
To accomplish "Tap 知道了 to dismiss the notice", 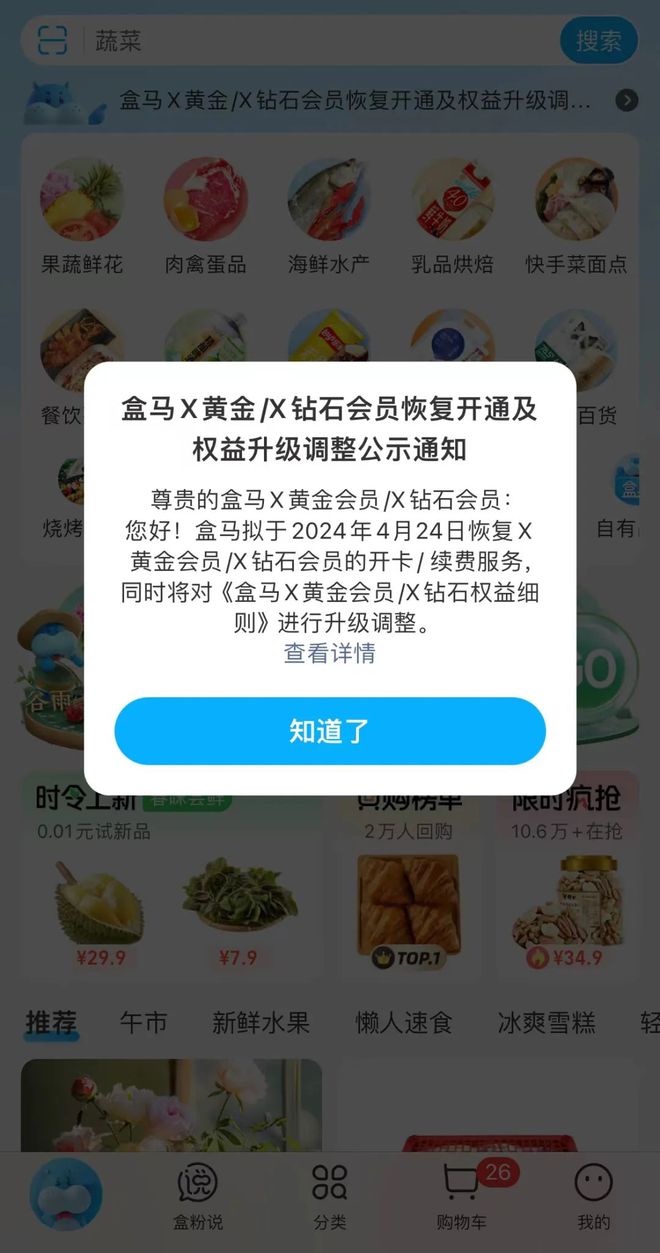I will click(330, 731).
